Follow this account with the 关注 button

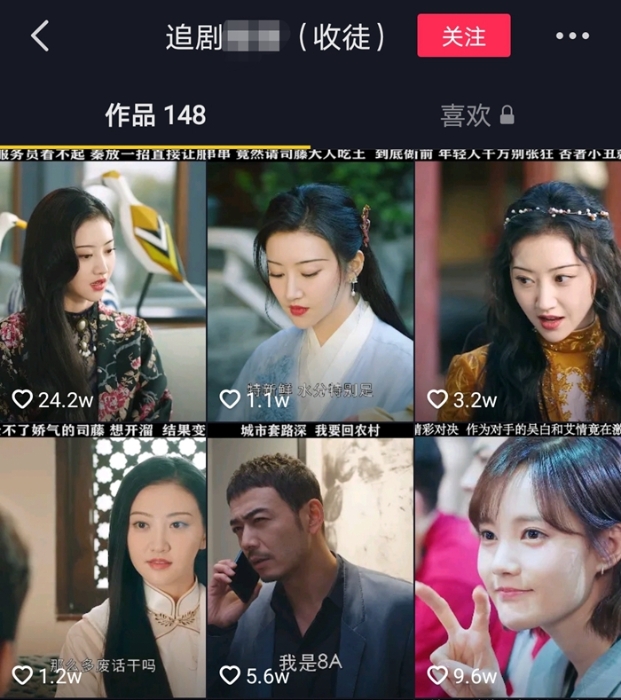pos(463,37)
